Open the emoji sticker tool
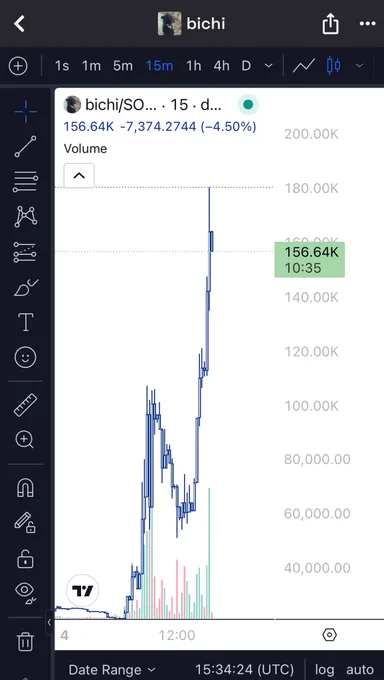384x680 pixels. point(26,357)
